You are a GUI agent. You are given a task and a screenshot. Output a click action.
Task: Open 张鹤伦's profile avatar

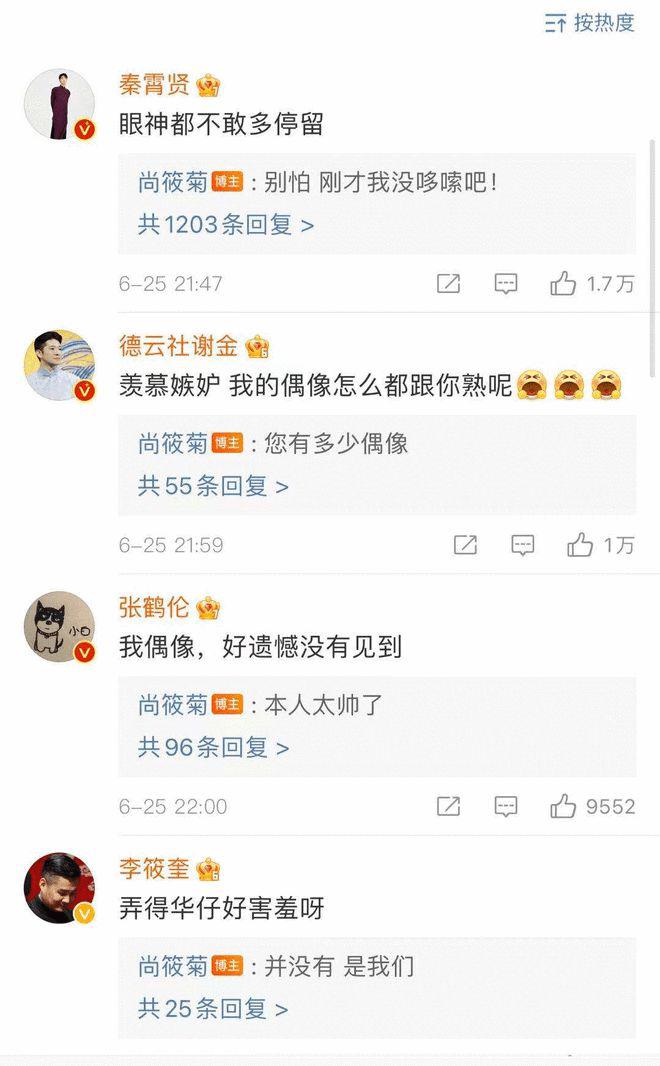click(x=59, y=627)
